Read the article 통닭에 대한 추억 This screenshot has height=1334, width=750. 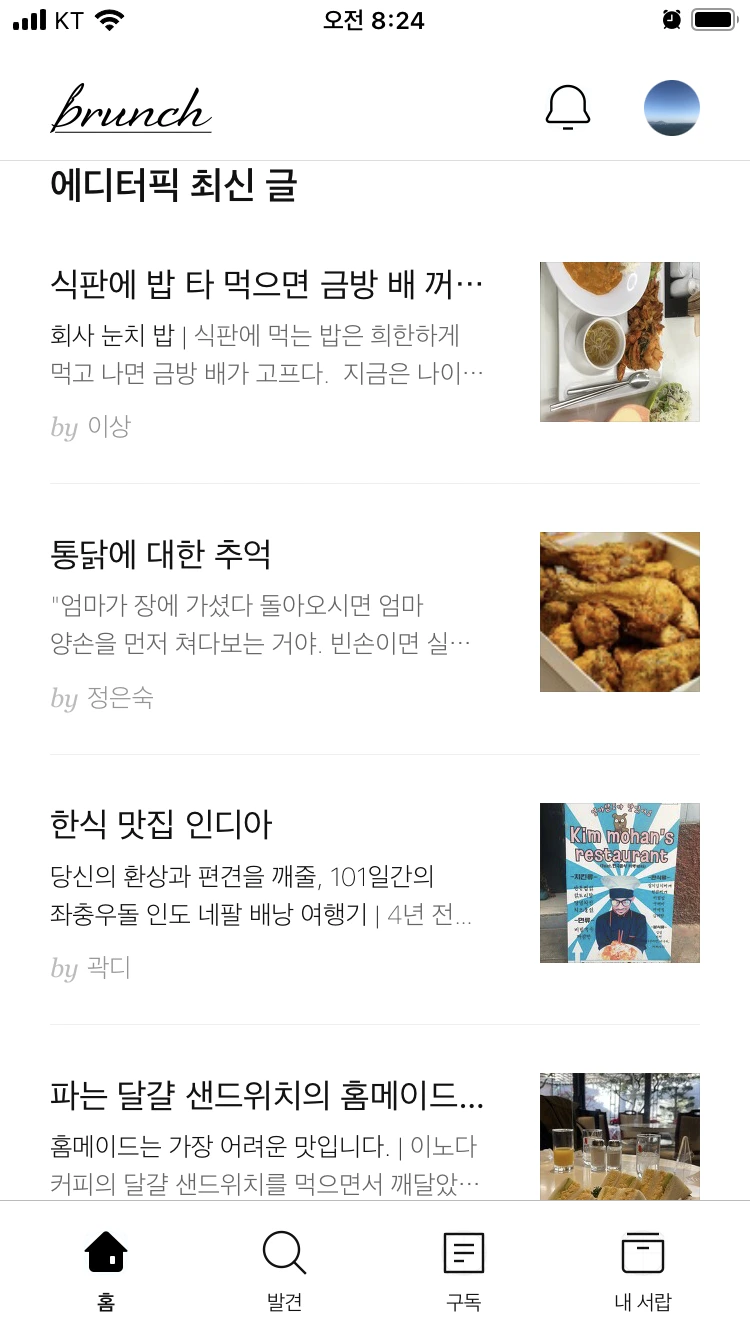(161, 554)
